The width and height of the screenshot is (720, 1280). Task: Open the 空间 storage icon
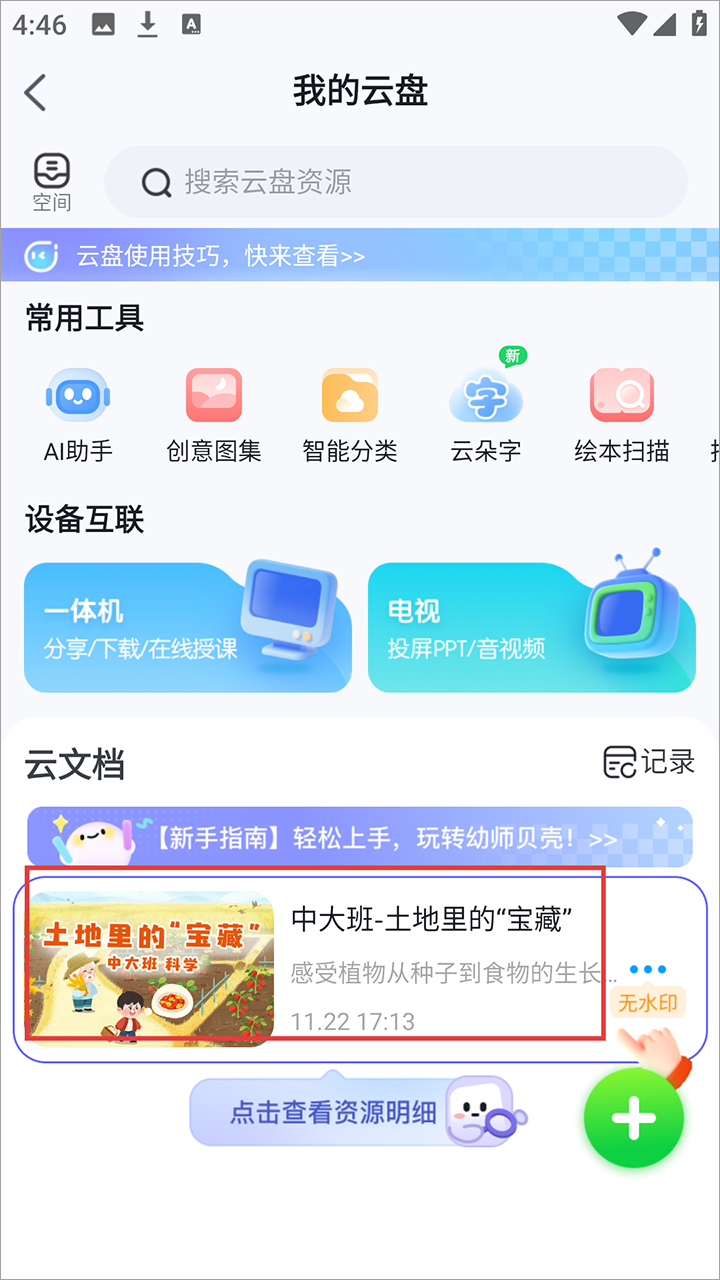click(51, 182)
